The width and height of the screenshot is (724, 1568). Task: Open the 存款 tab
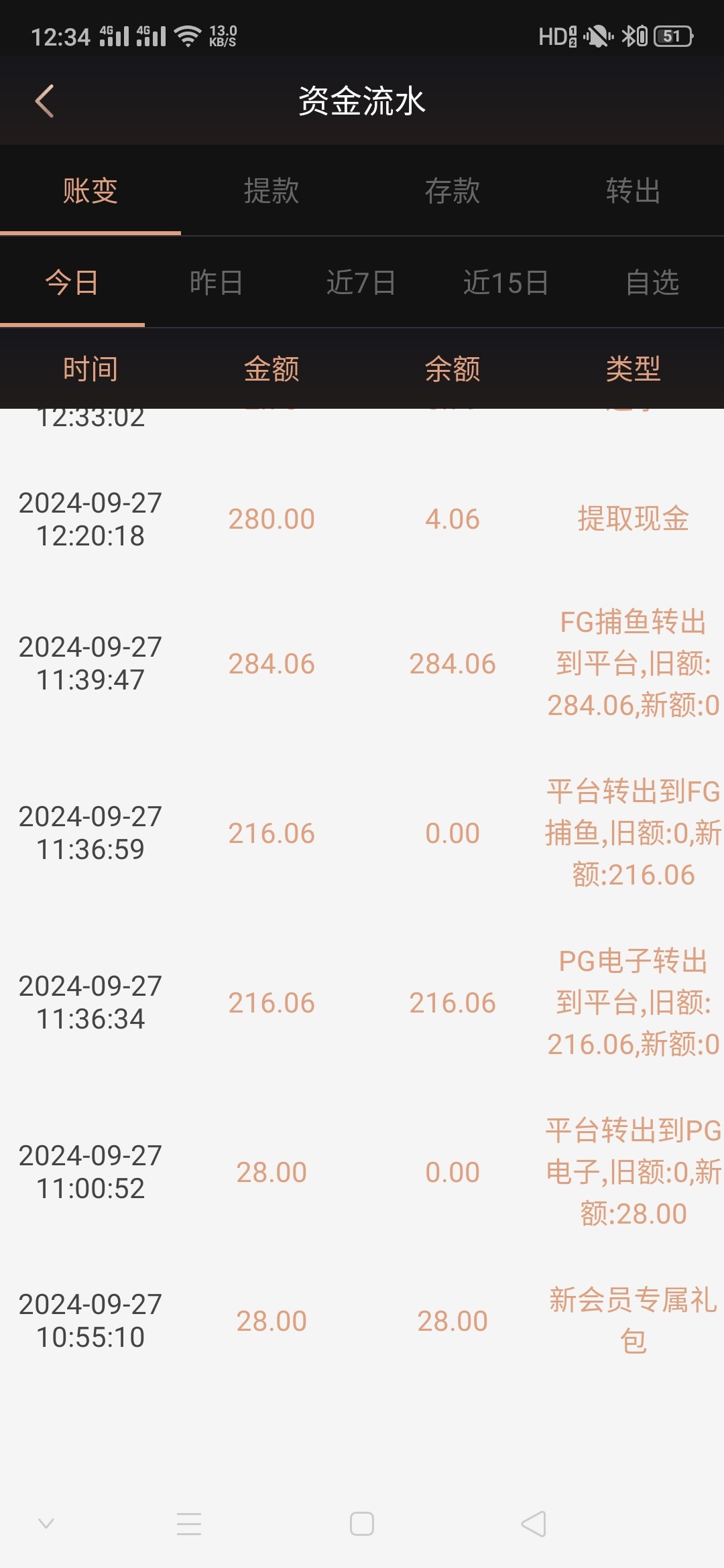452,191
